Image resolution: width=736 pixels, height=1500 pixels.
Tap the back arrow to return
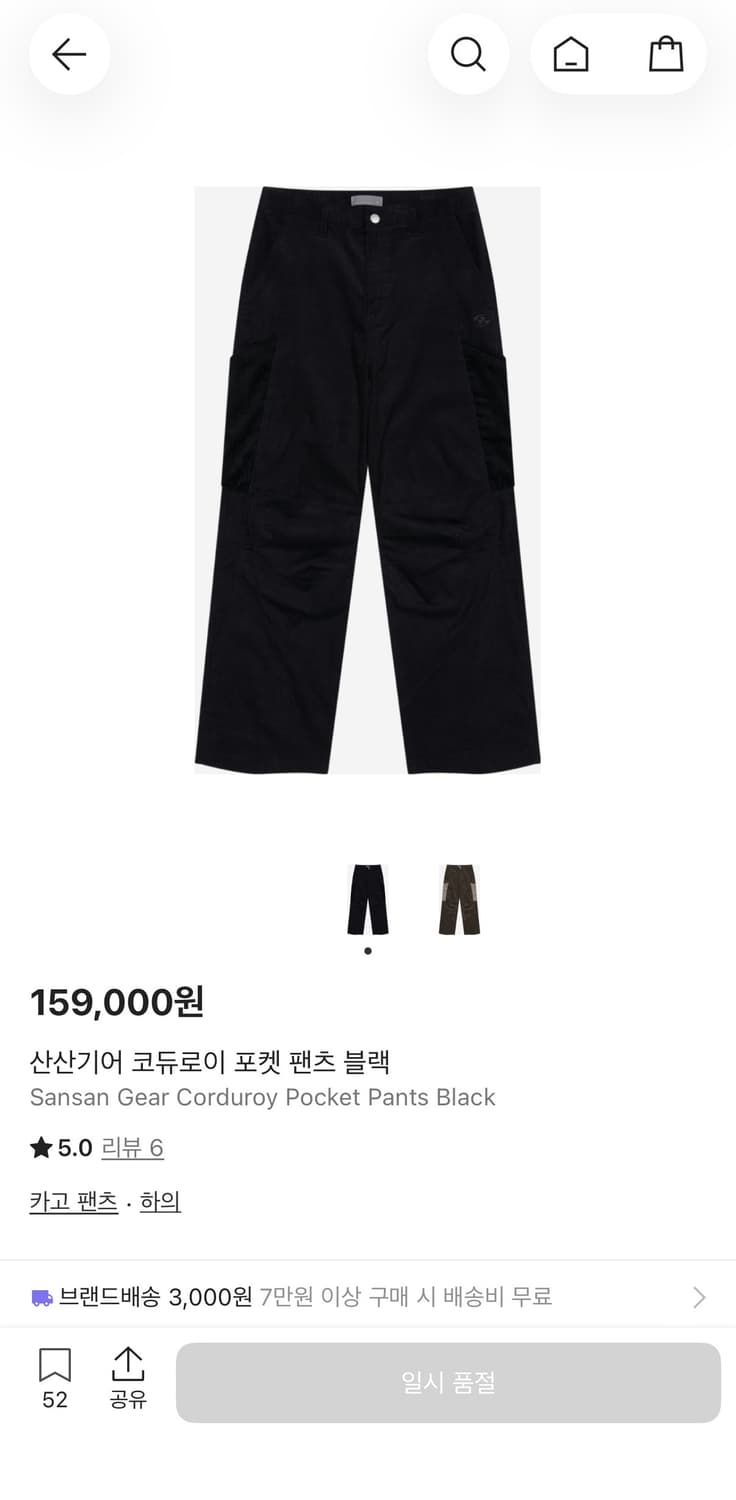tap(68, 54)
